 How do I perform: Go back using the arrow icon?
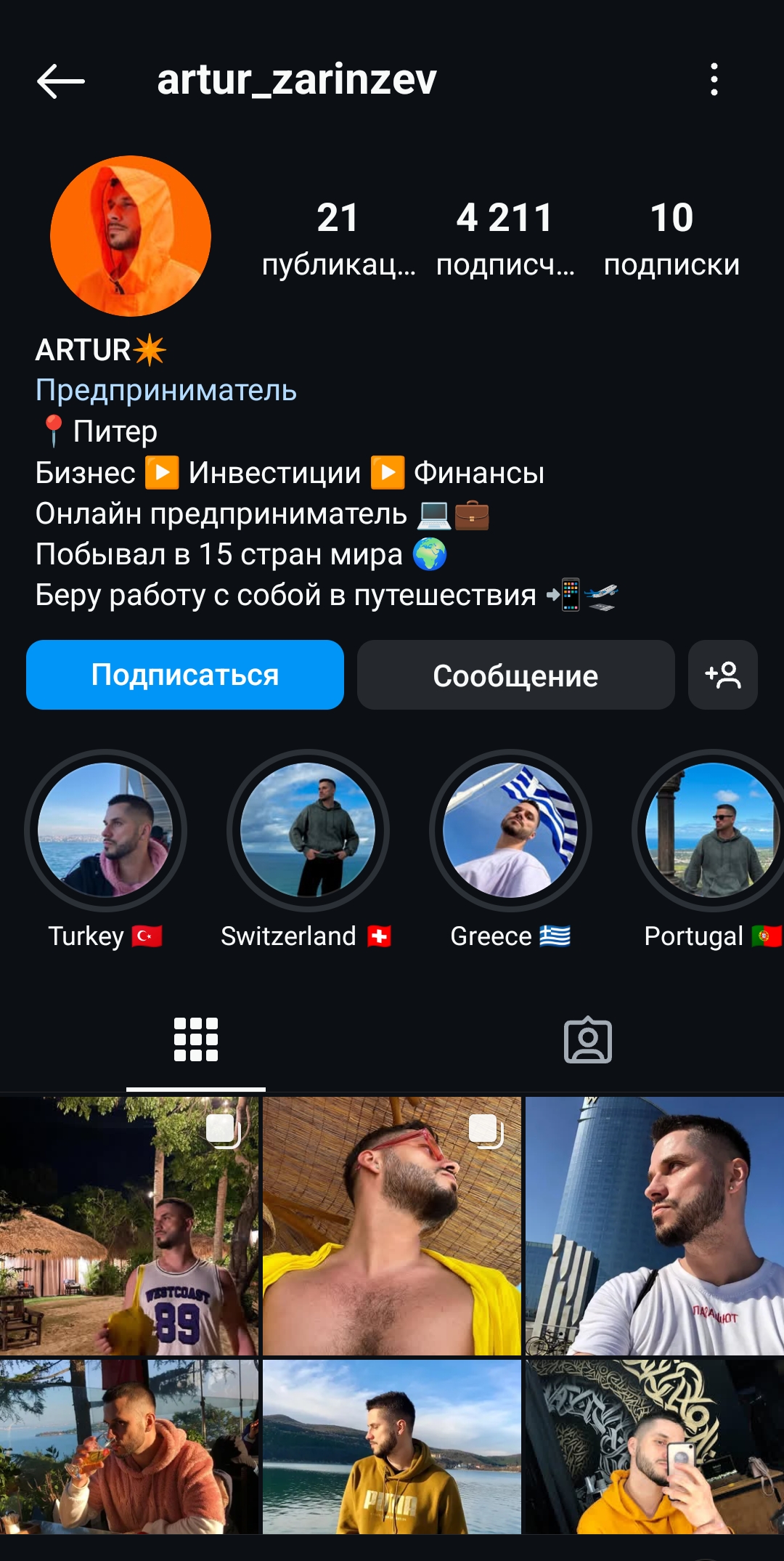click(61, 80)
